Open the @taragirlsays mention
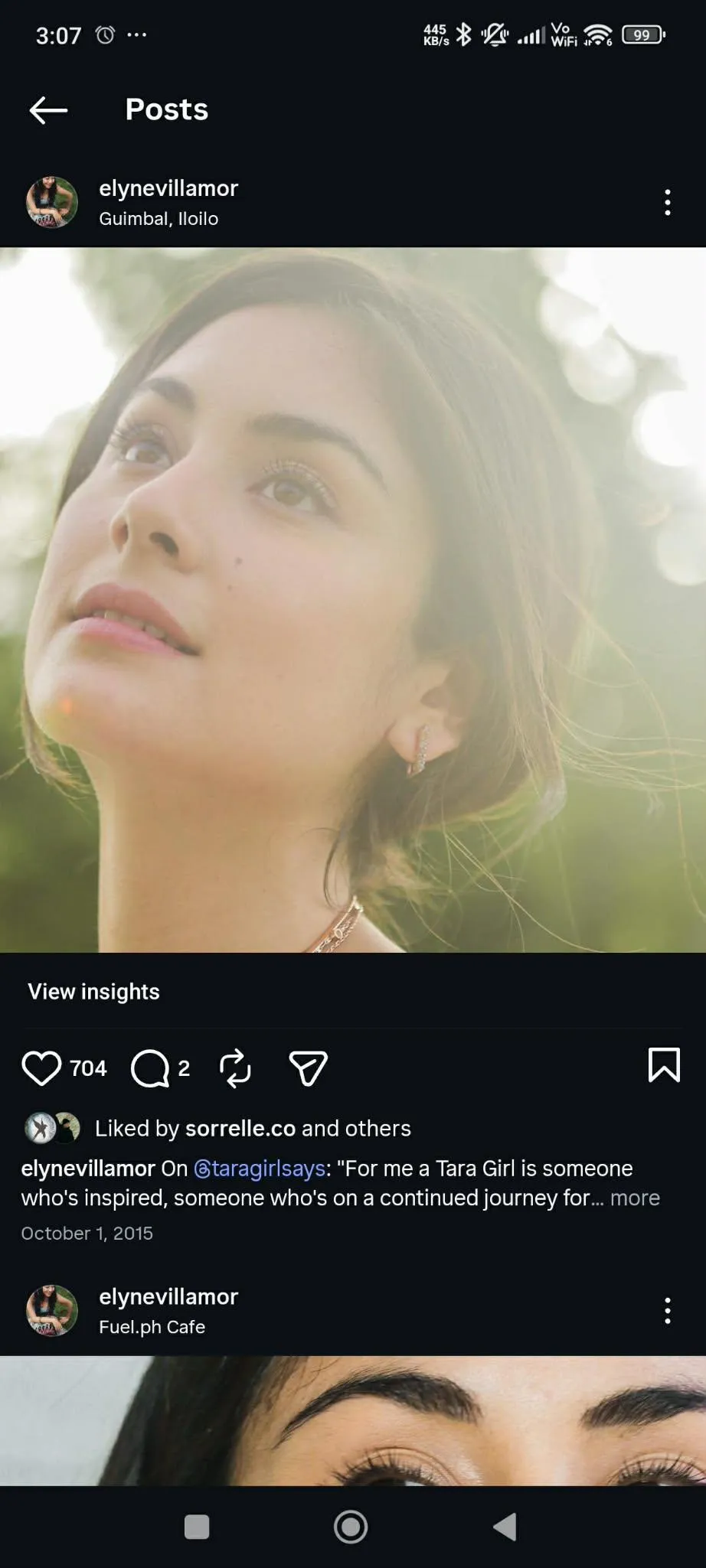Image resolution: width=706 pixels, height=1568 pixels. pyautogui.click(x=260, y=1169)
